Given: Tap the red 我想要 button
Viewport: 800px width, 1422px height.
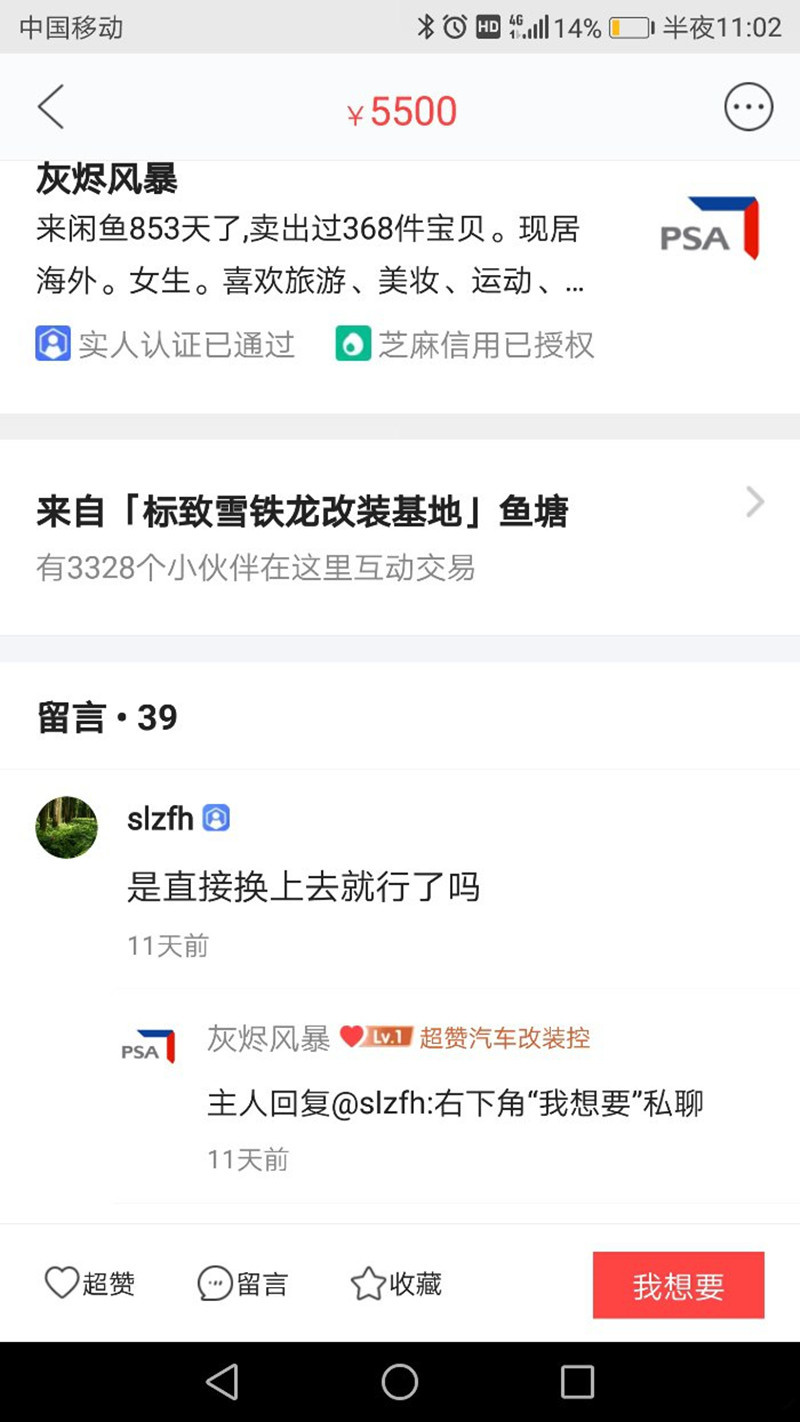Looking at the screenshot, I should point(678,1285).
